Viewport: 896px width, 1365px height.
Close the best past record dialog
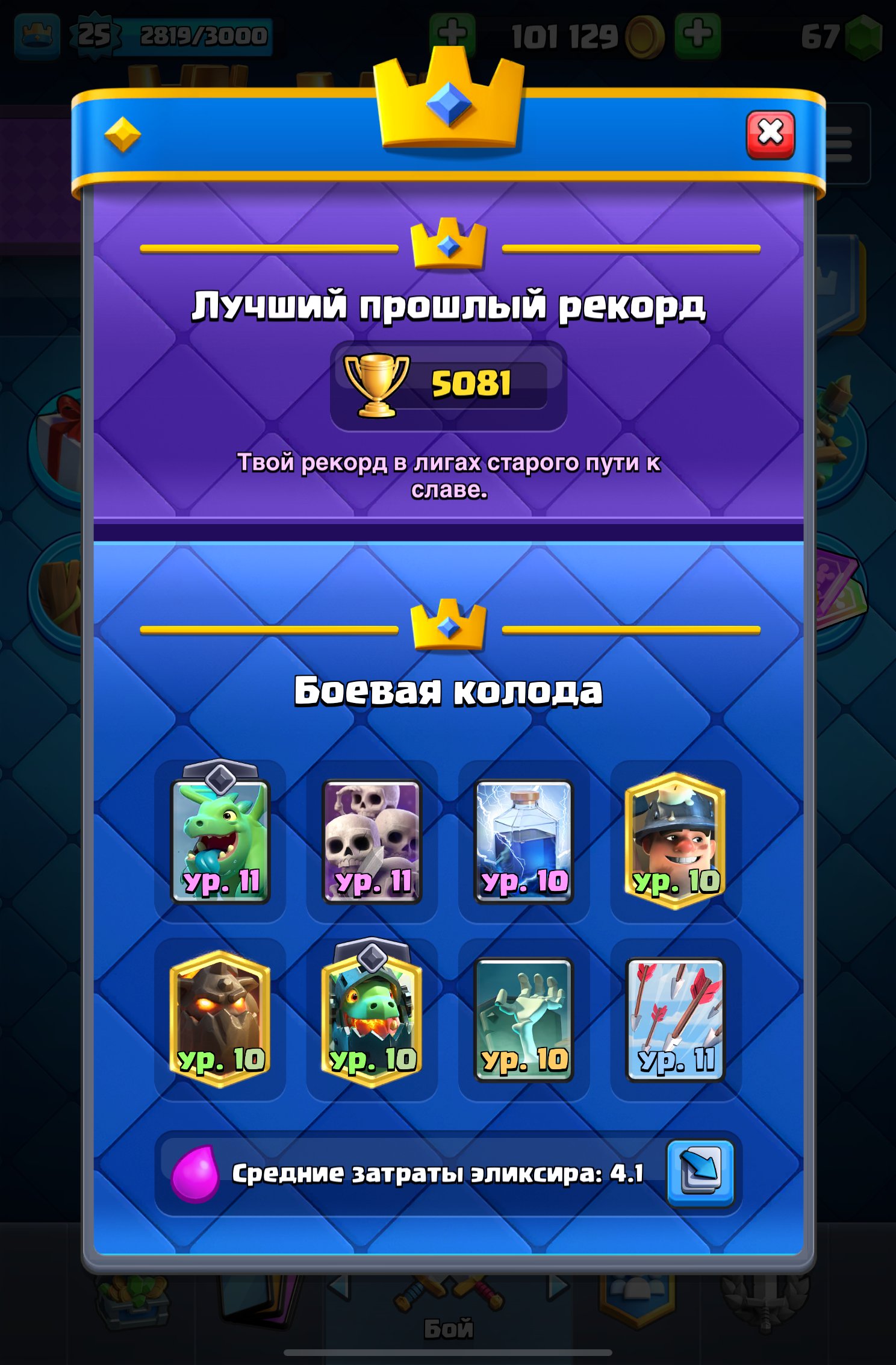[770, 134]
